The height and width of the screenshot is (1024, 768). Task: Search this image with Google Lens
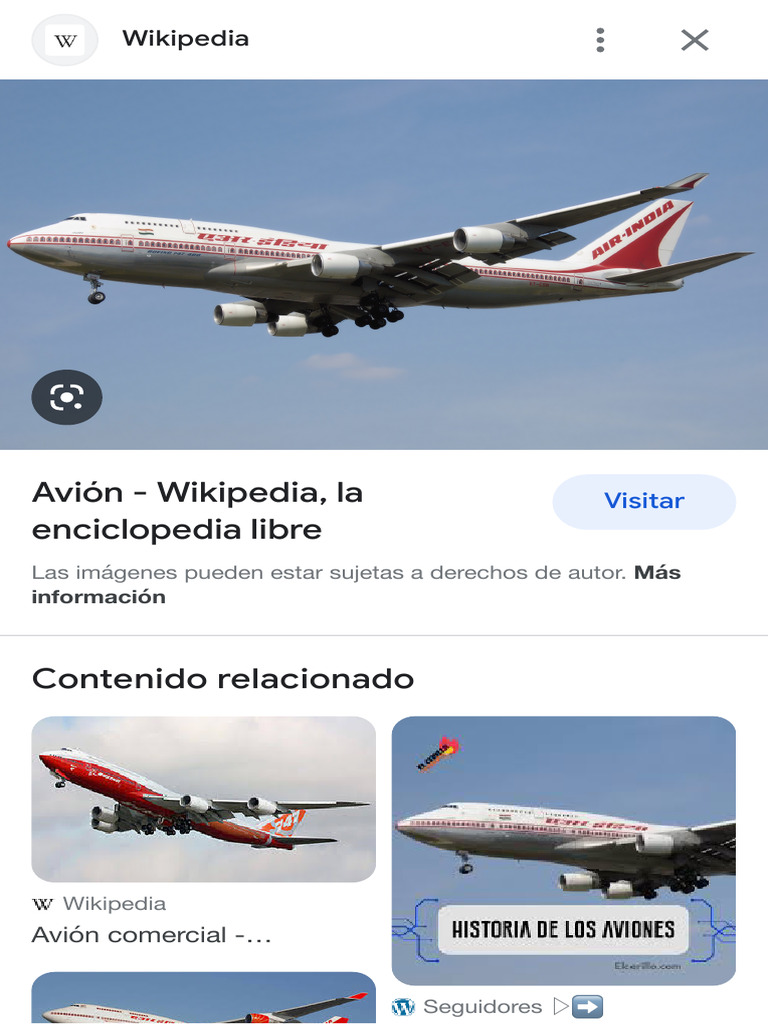(x=67, y=397)
